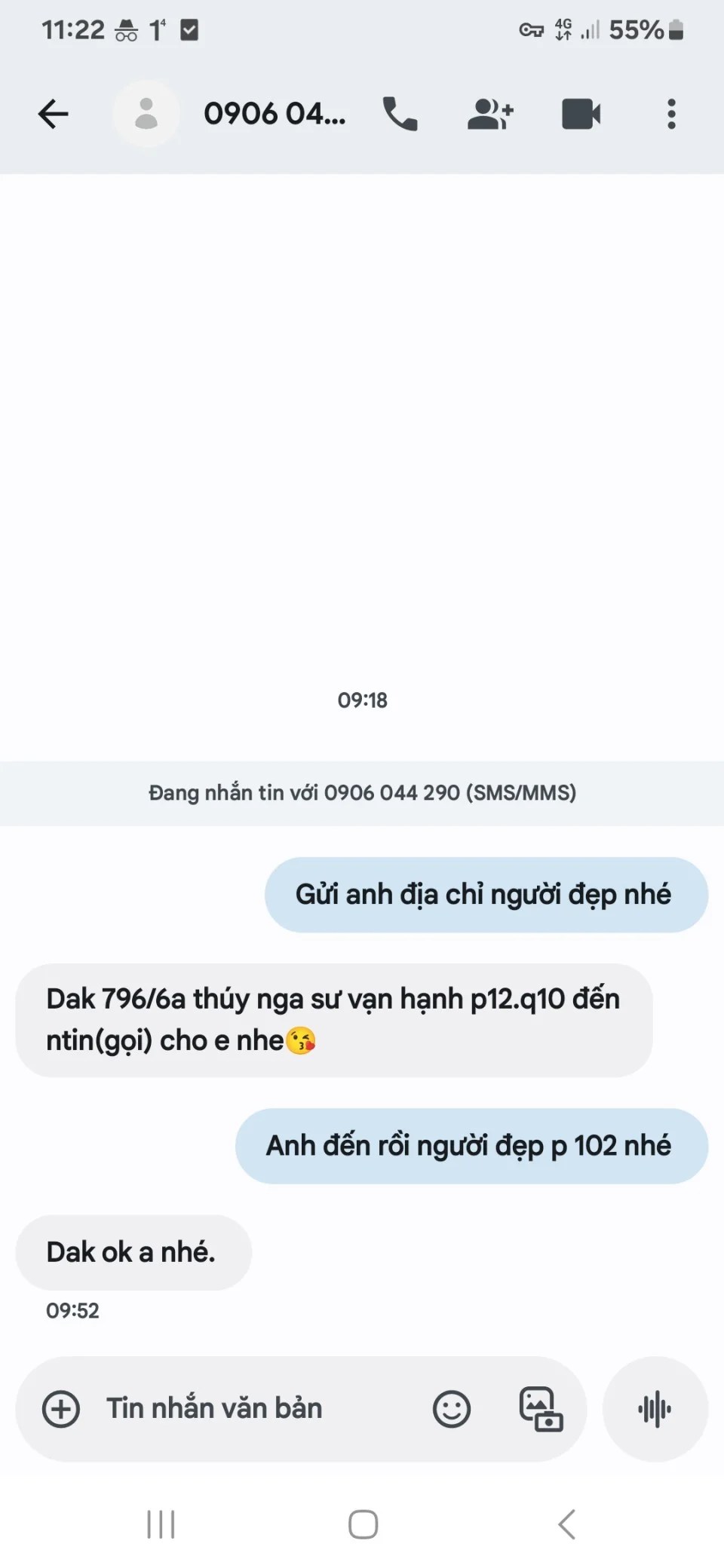Start a video call
This screenshot has height=1568, width=724.
[x=581, y=115]
